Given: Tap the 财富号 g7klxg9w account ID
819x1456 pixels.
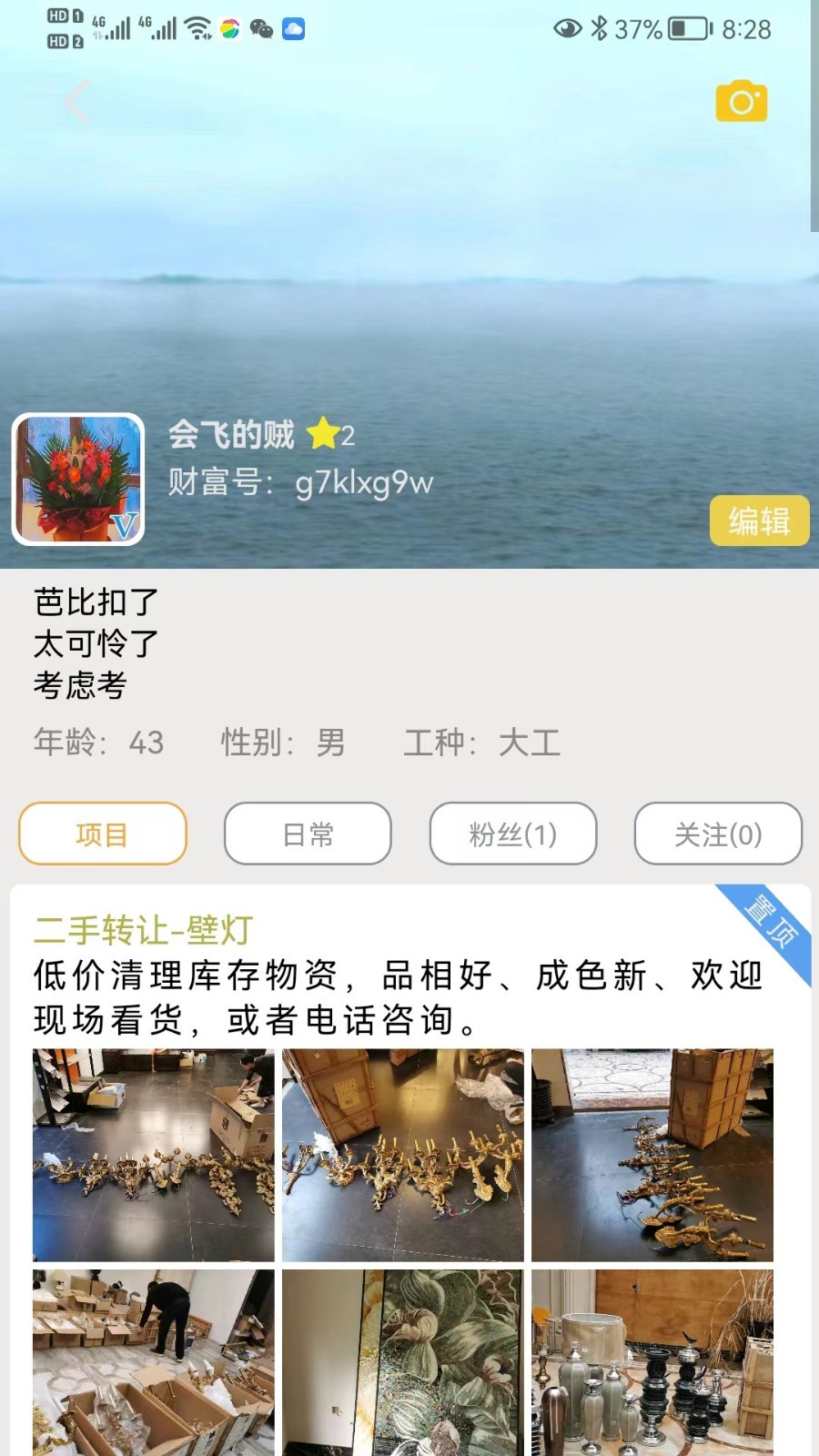Looking at the screenshot, I should [300, 483].
